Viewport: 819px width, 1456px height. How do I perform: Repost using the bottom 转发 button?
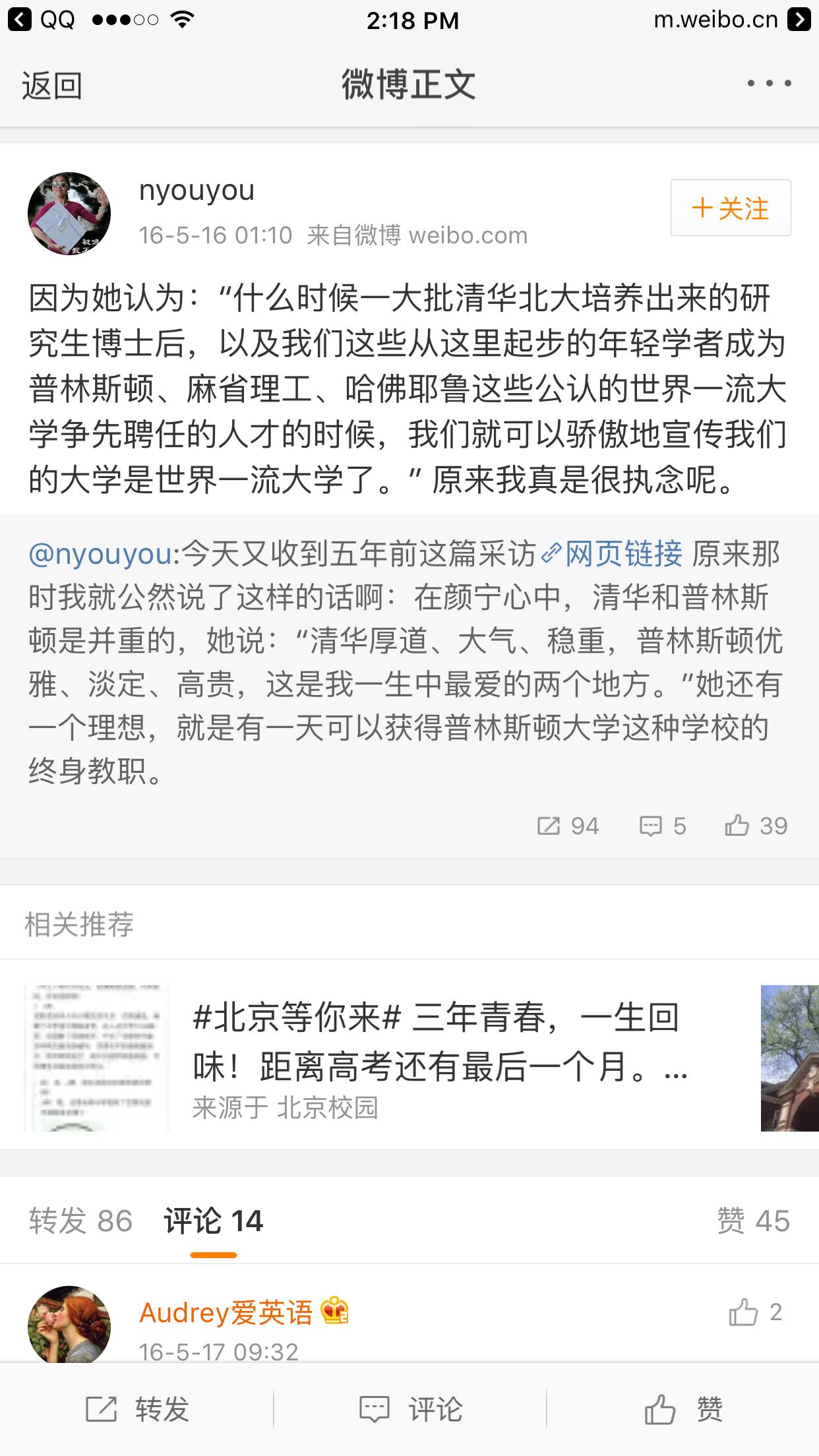137,1409
